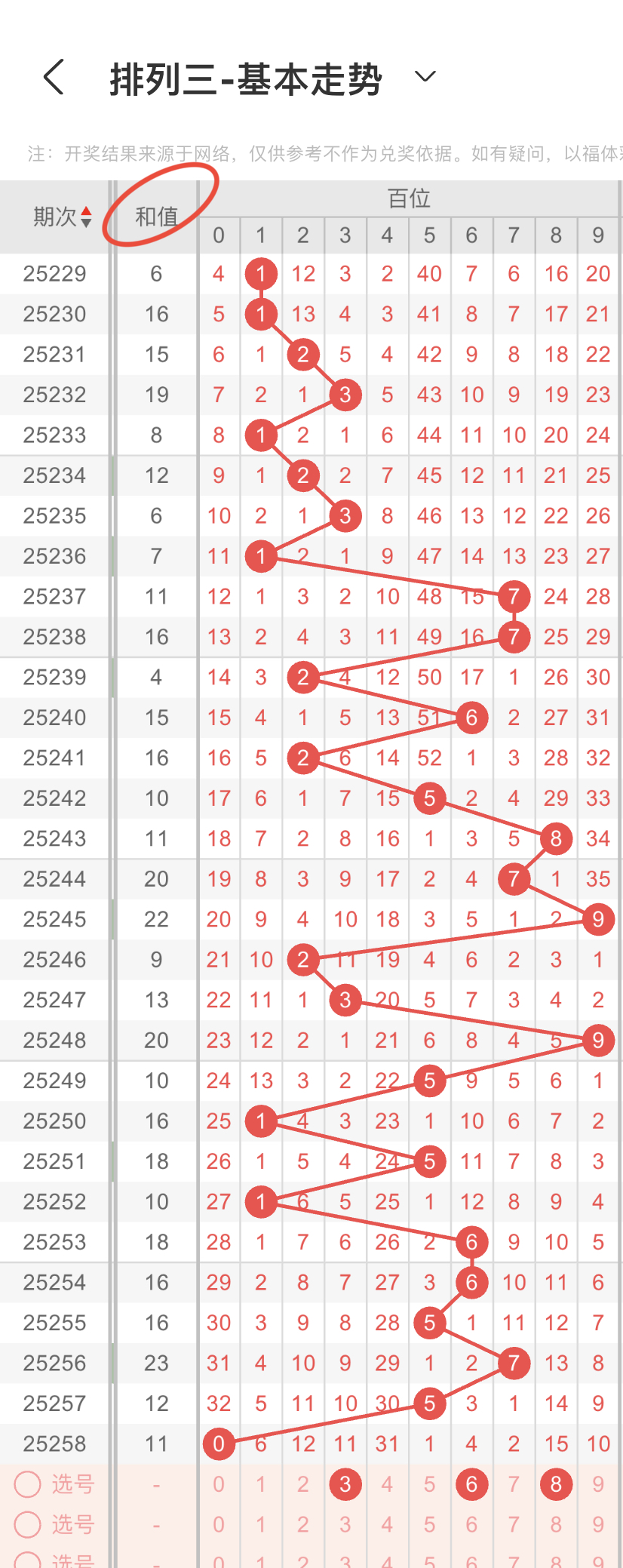The image size is (623, 1568).
Task: Pick number 5 in first 选号 row
Action: click(429, 1484)
